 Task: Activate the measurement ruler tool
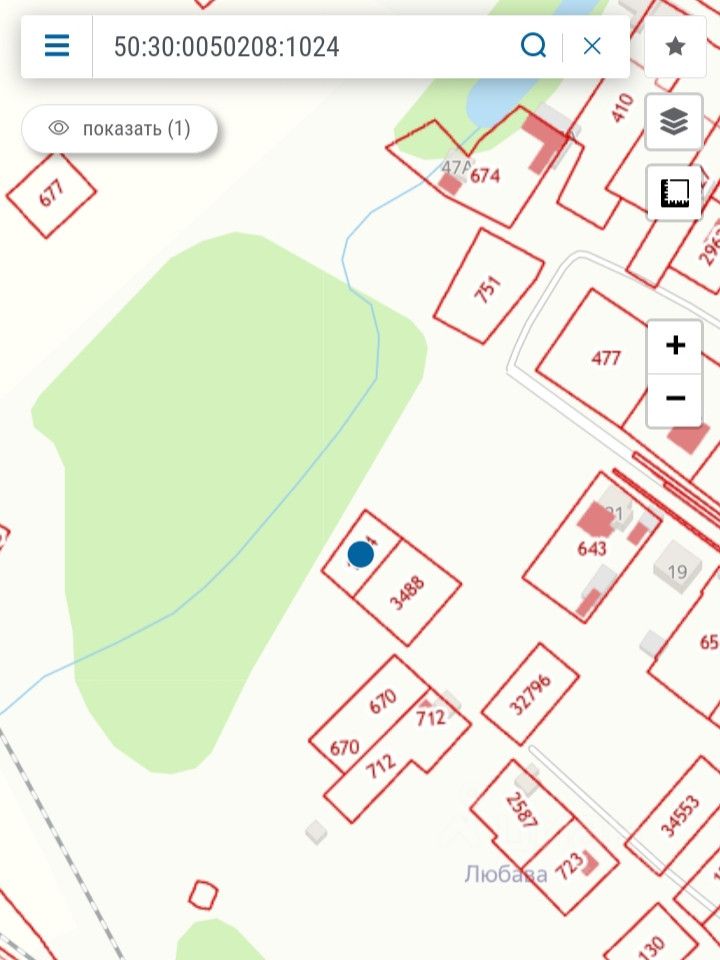(675, 192)
